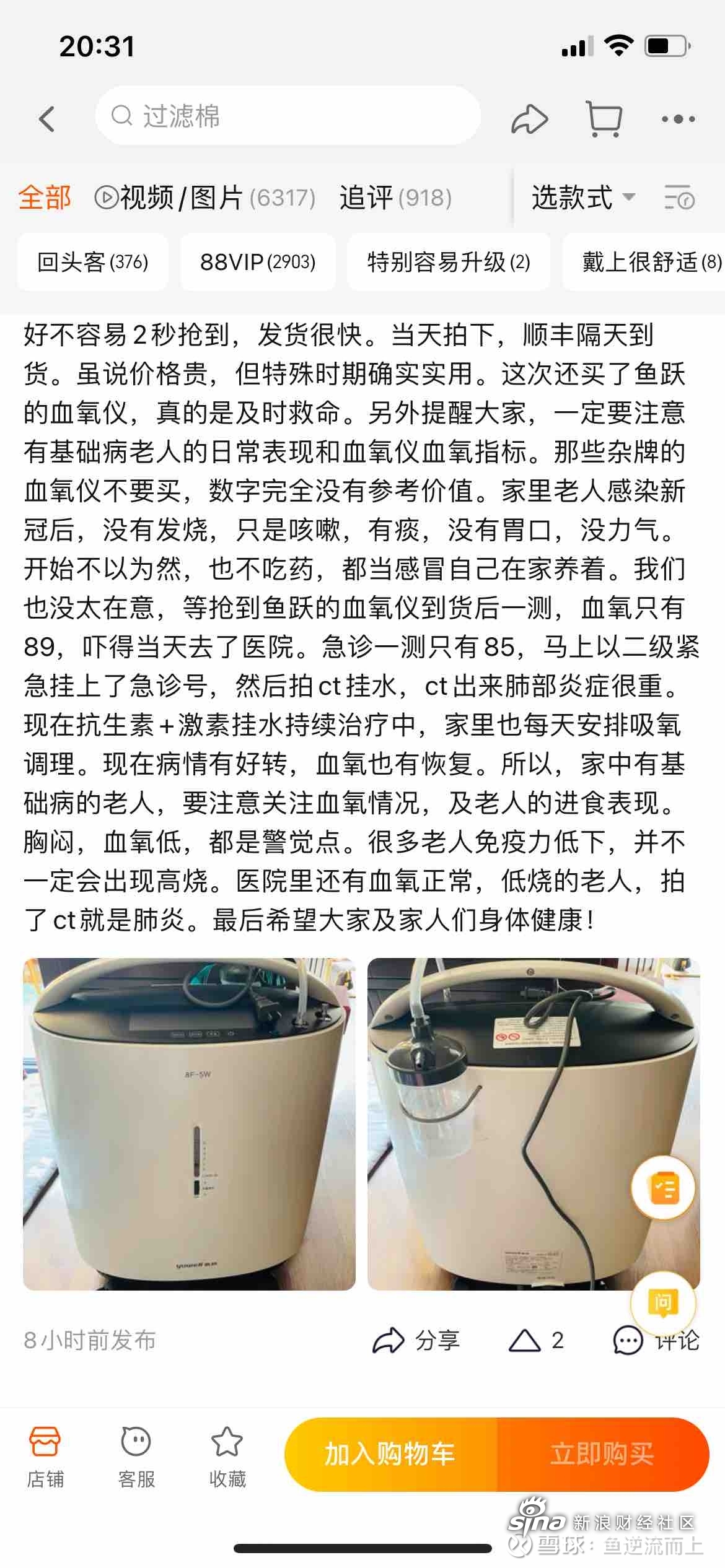Filter reviews by 88VIP

point(258,262)
